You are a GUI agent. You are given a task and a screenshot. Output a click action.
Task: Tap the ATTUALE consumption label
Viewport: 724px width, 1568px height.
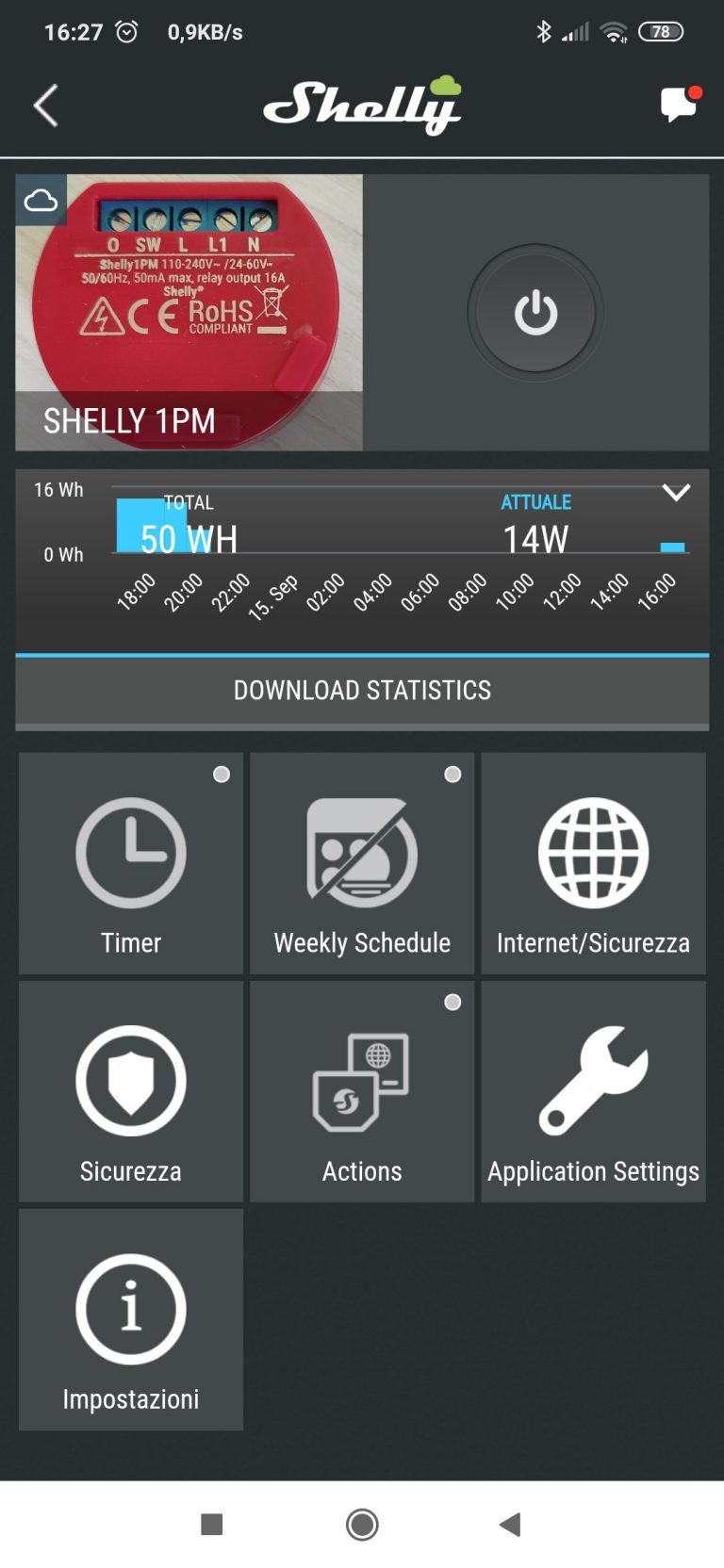(x=535, y=501)
